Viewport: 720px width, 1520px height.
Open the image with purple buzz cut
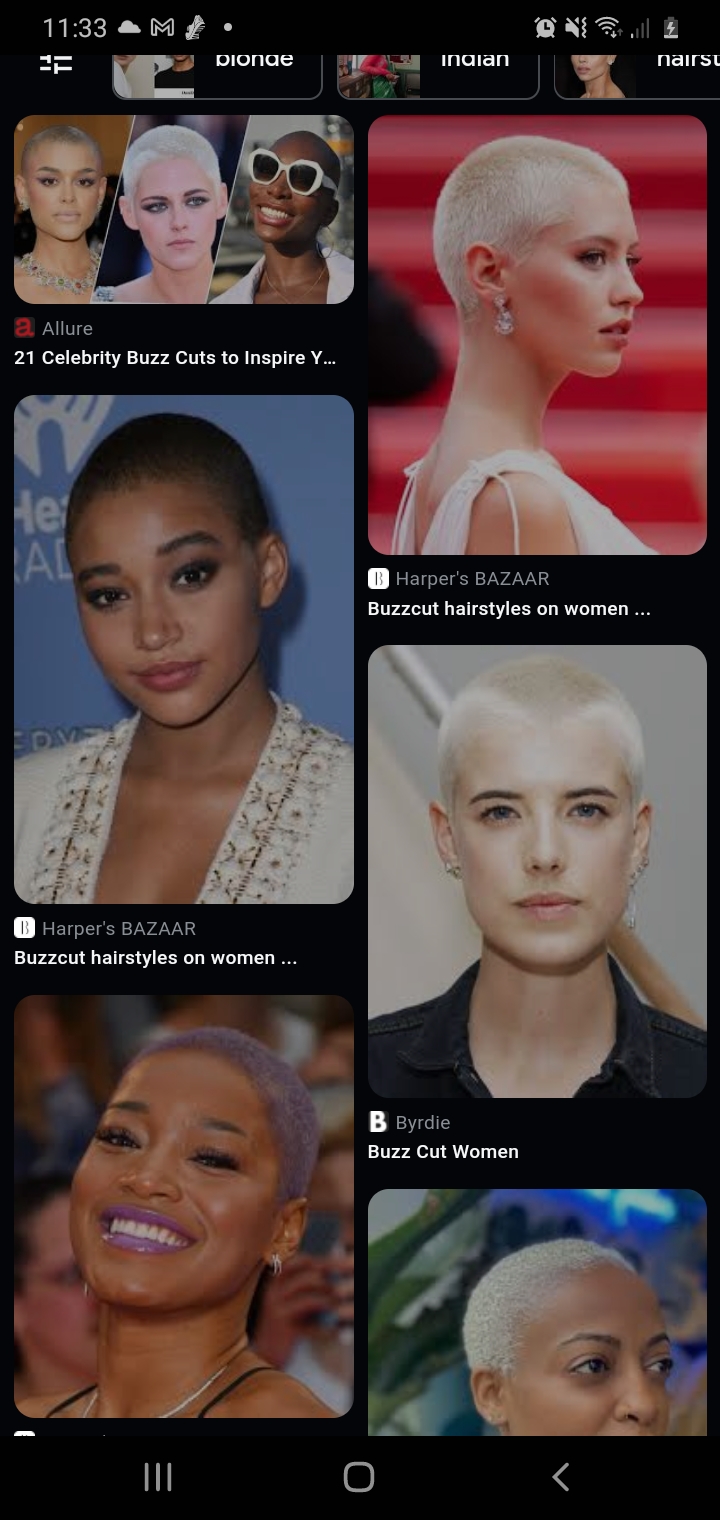coord(184,1206)
